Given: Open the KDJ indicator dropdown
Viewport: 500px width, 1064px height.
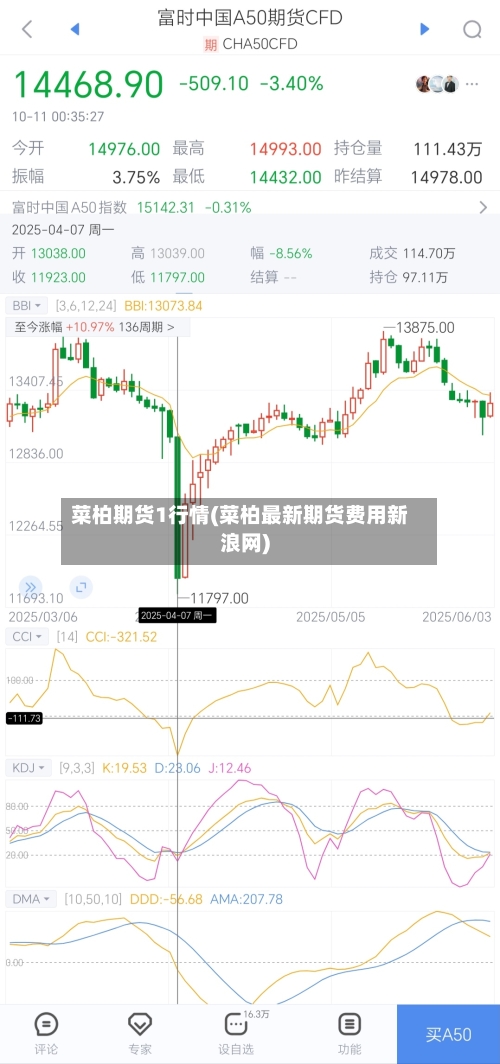Looking at the screenshot, I should point(28,768).
